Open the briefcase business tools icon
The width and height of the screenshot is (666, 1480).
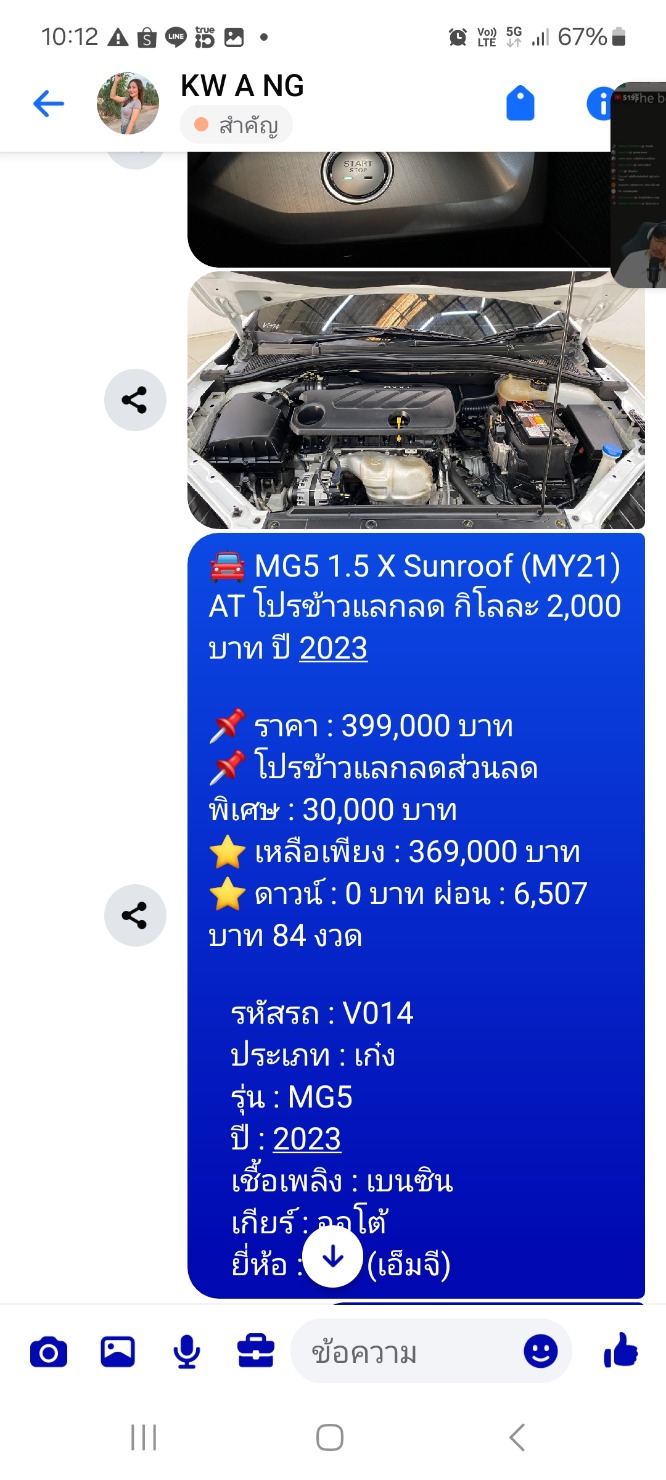256,1352
